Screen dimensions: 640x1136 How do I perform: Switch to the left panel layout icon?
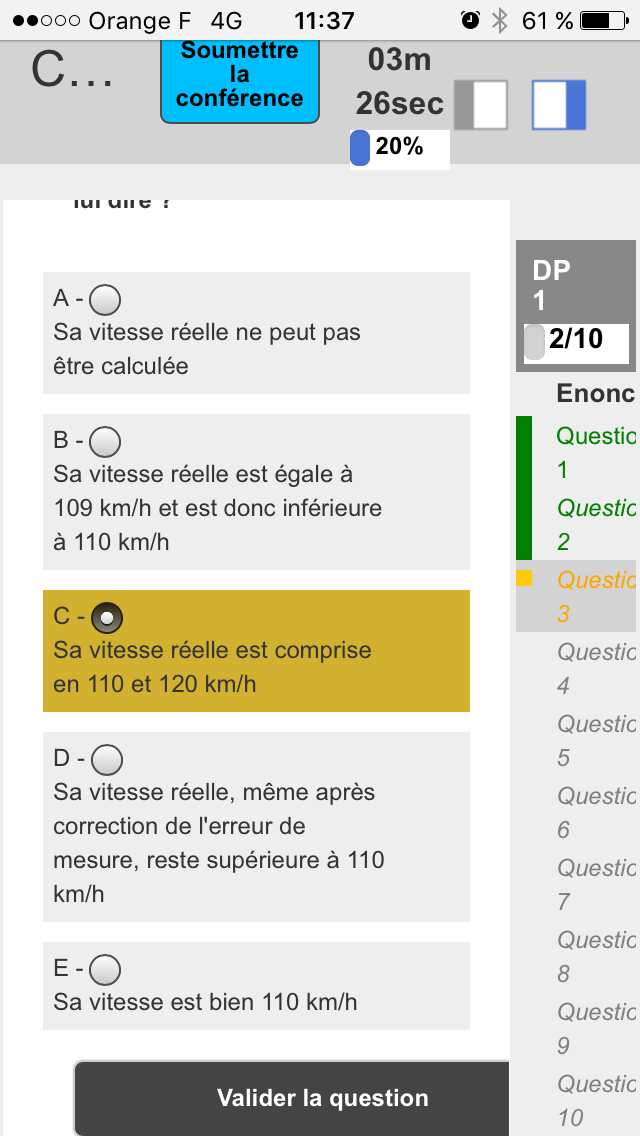(481, 106)
